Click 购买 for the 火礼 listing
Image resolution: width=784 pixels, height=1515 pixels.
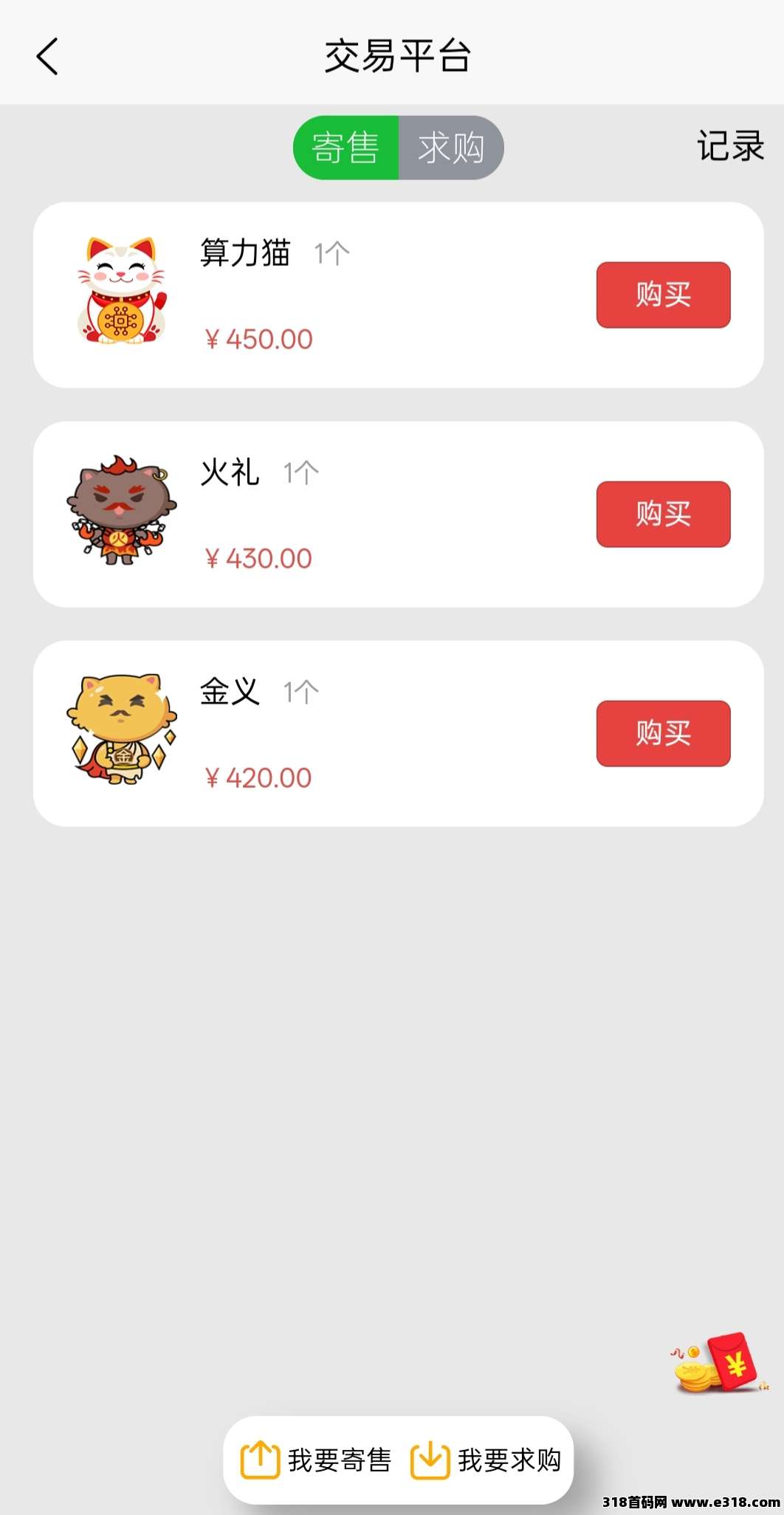click(x=662, y=515)
